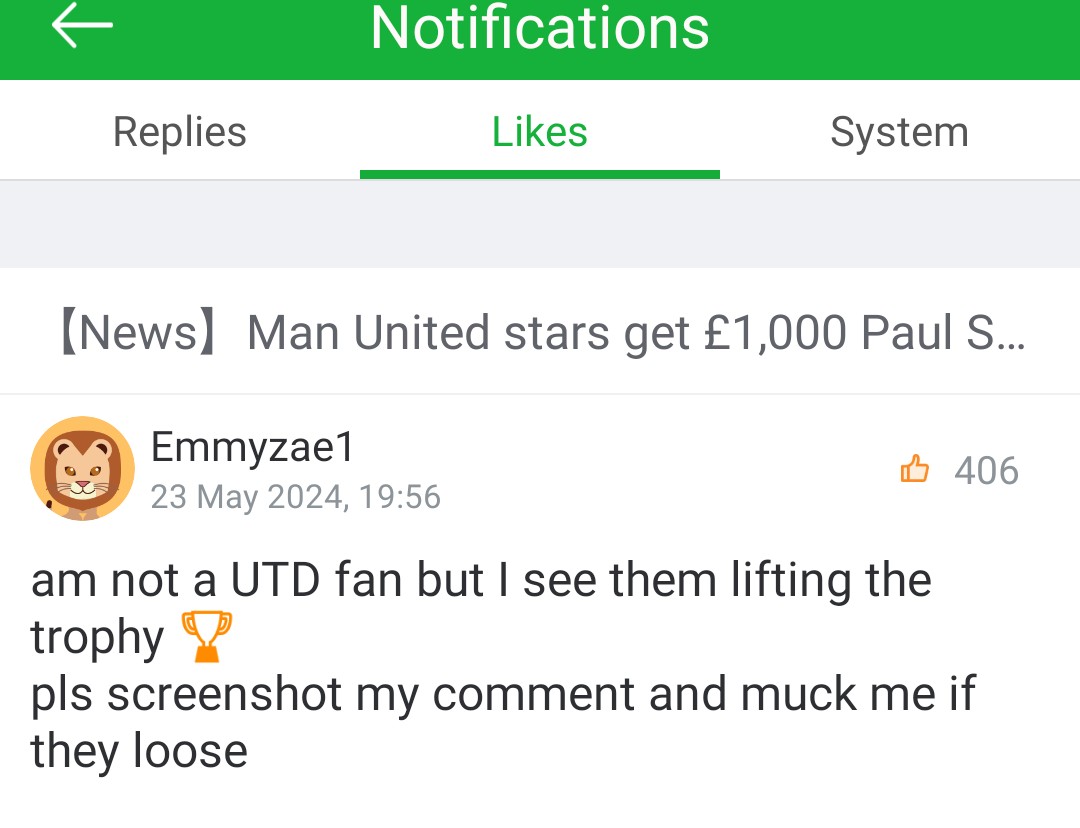The height and width of the screenshot is (828, 1080).
Task: Open the System notifications tab
Action: [x=899, y=132]
